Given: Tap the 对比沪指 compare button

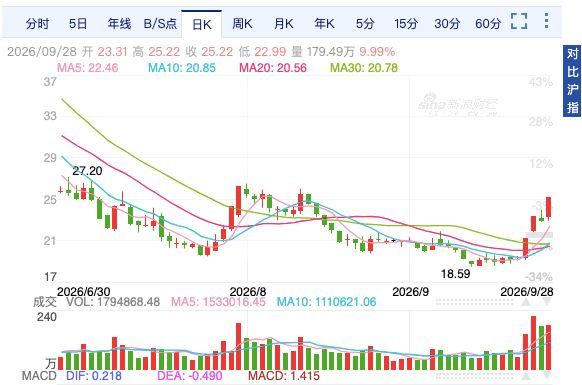Looking at the screenshot, I should [572, 81].
